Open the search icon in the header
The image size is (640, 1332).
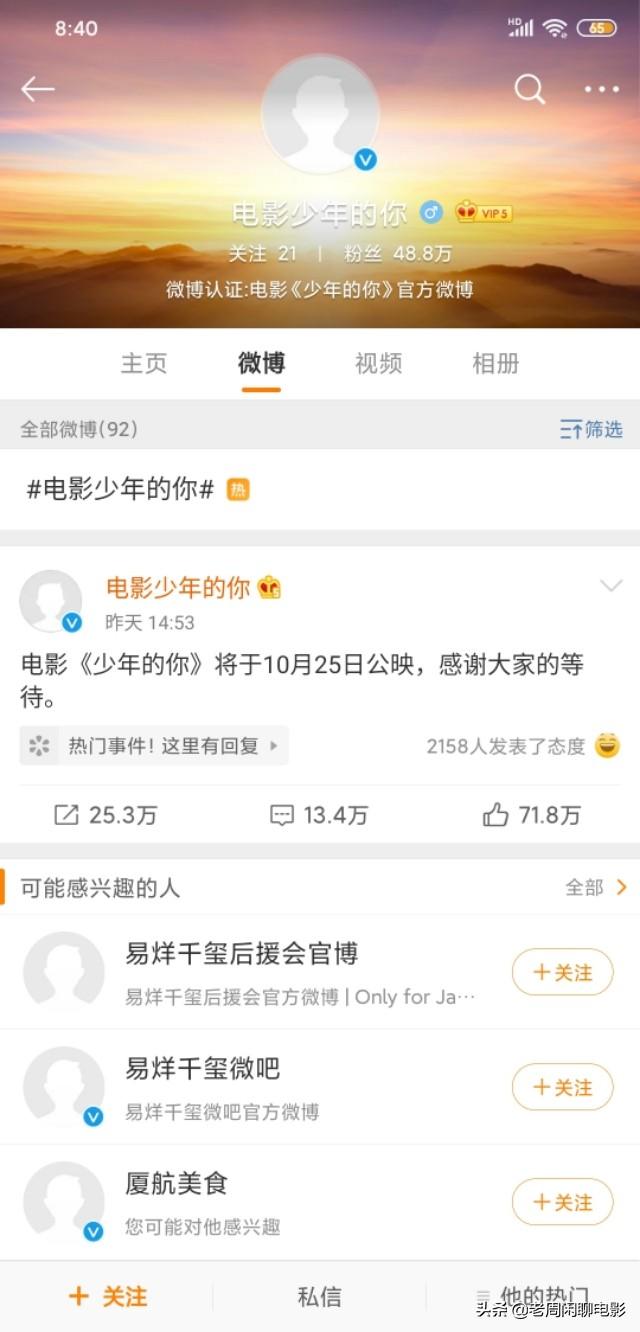click(x=530, y=89)
